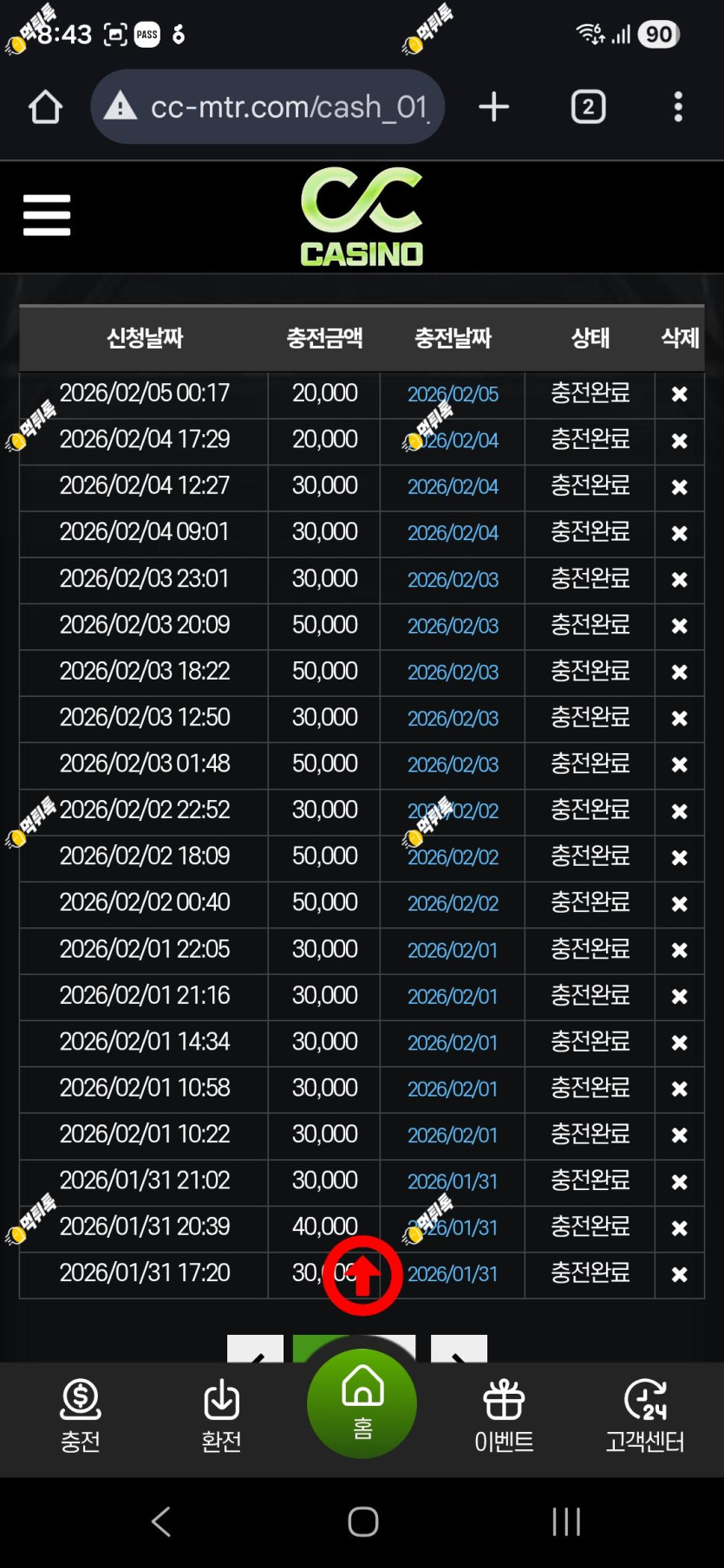The image size is (724, 1568).
Task: Tap the system back button
Action: [x=161, y=1521]
